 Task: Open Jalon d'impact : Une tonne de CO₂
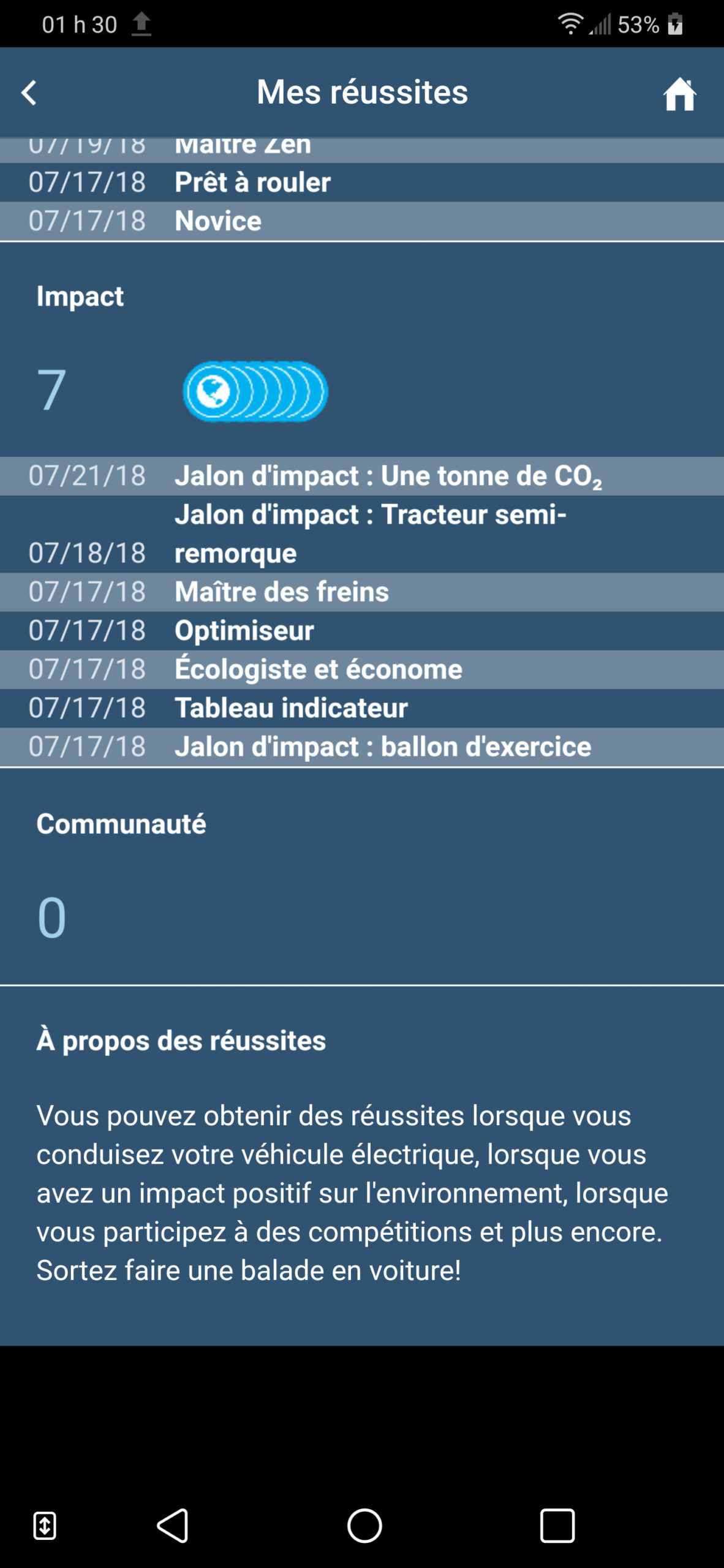tap(361, 476)
